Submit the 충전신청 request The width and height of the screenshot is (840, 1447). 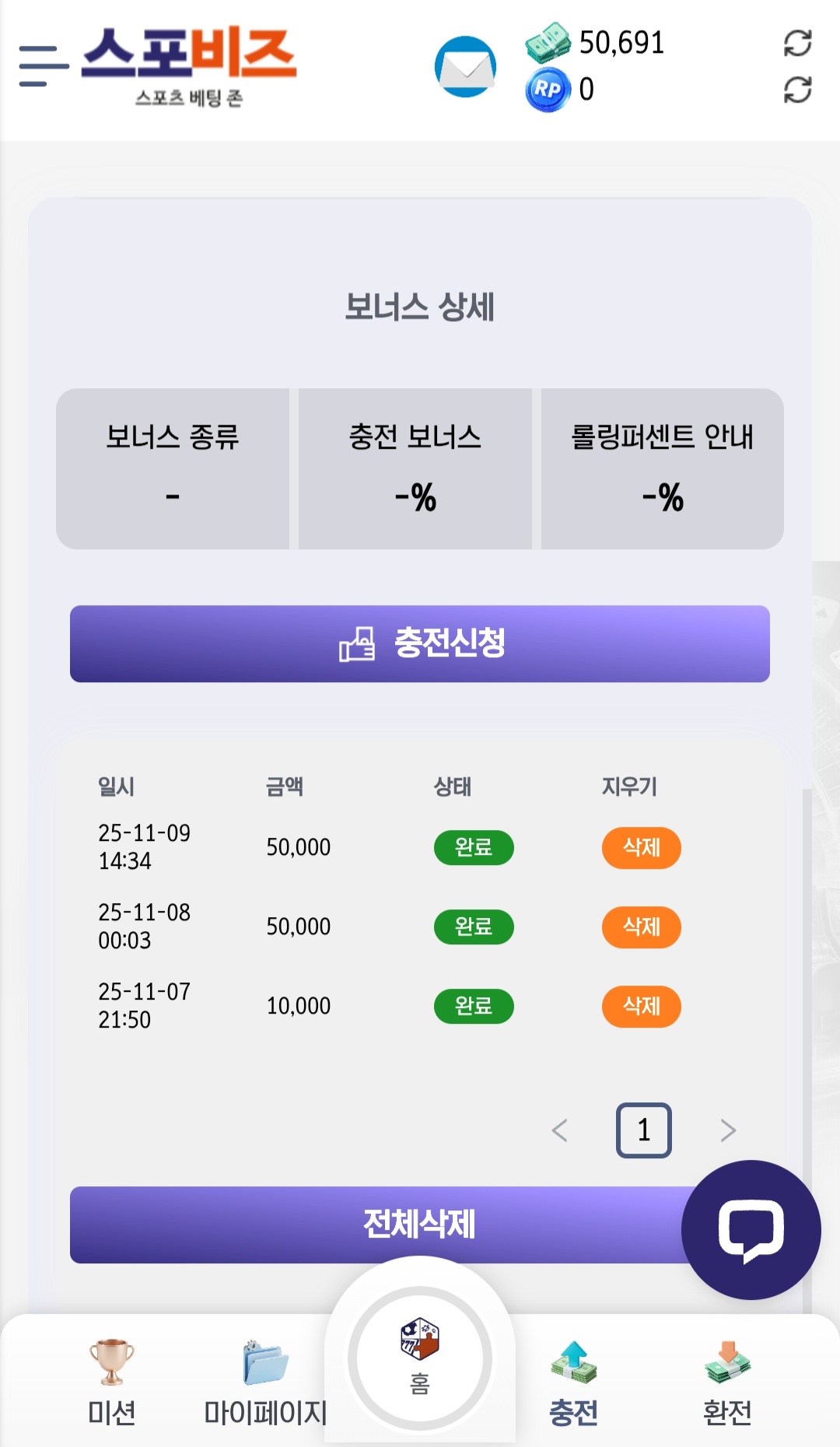pos(420,643)
